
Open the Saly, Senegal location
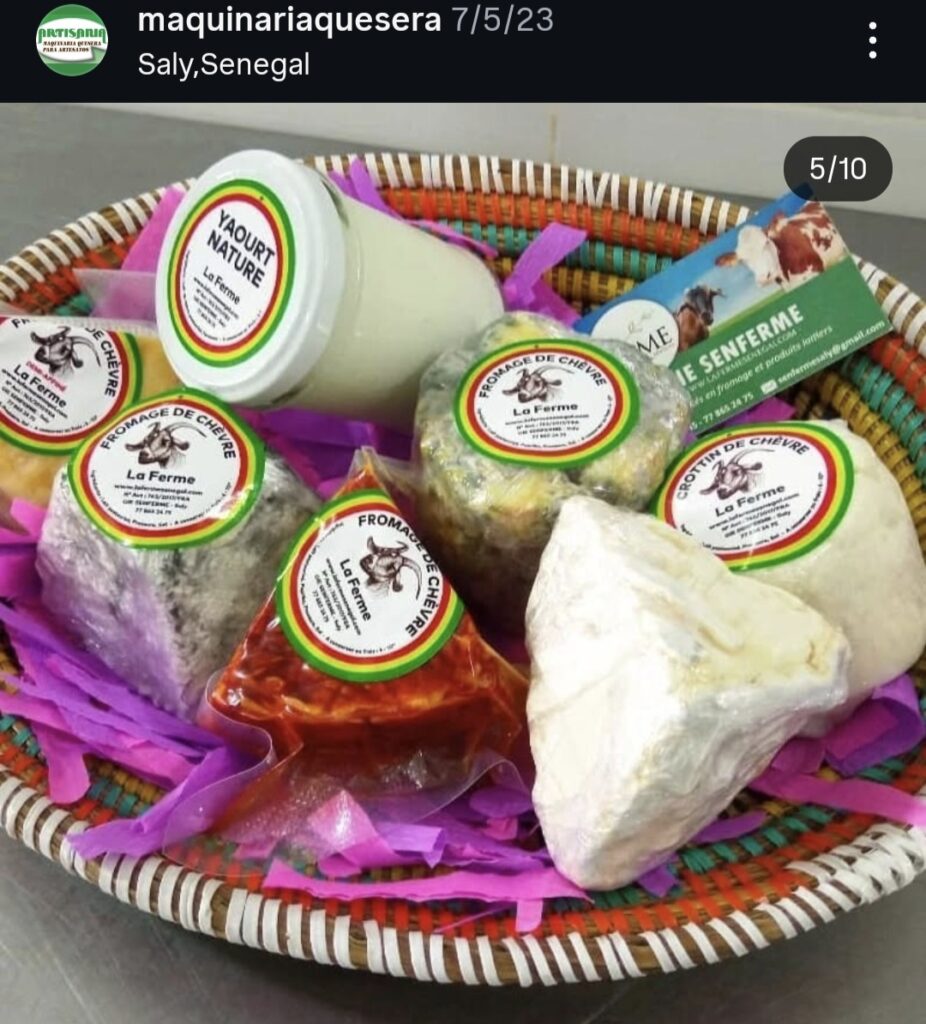pos(223,65)
